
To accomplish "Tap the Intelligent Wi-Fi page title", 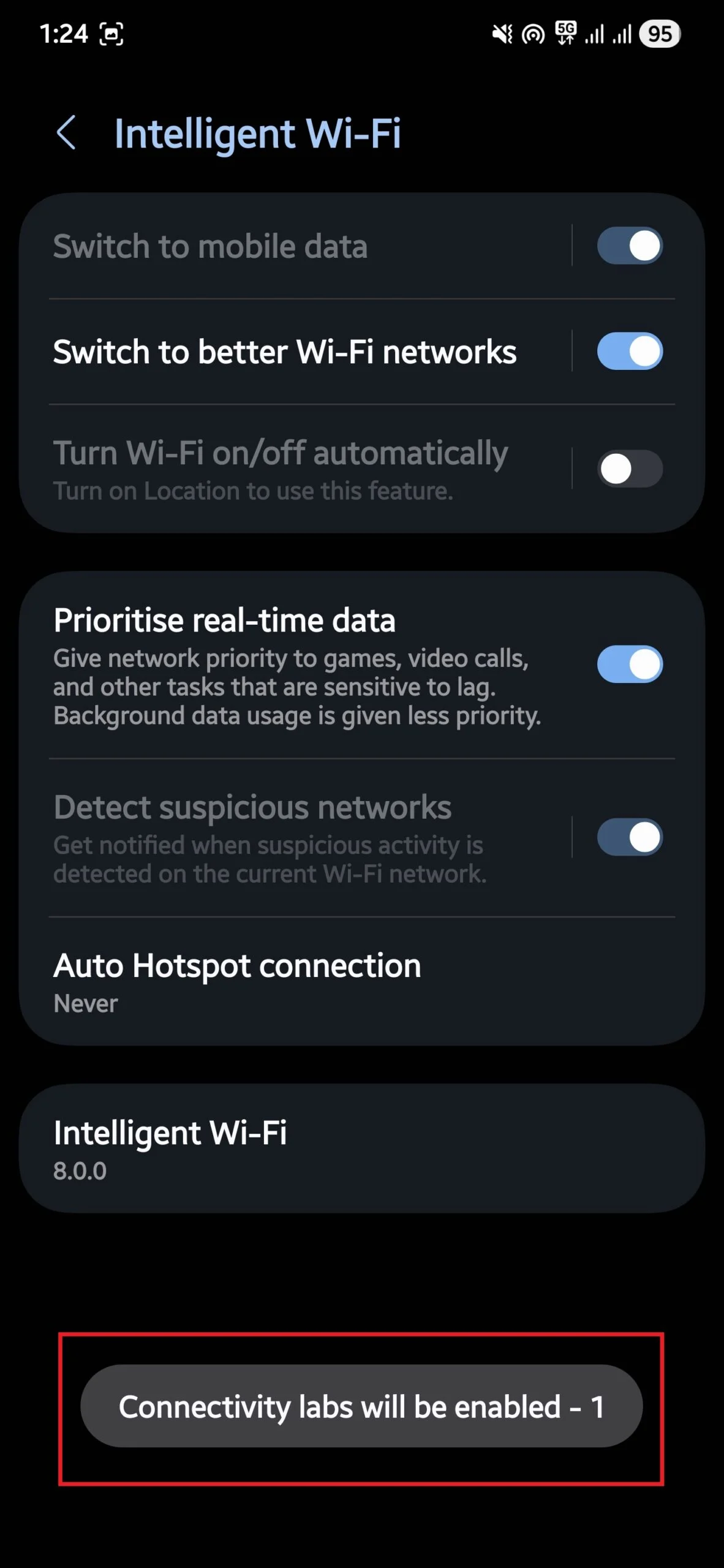I will (x=258, y=134).
